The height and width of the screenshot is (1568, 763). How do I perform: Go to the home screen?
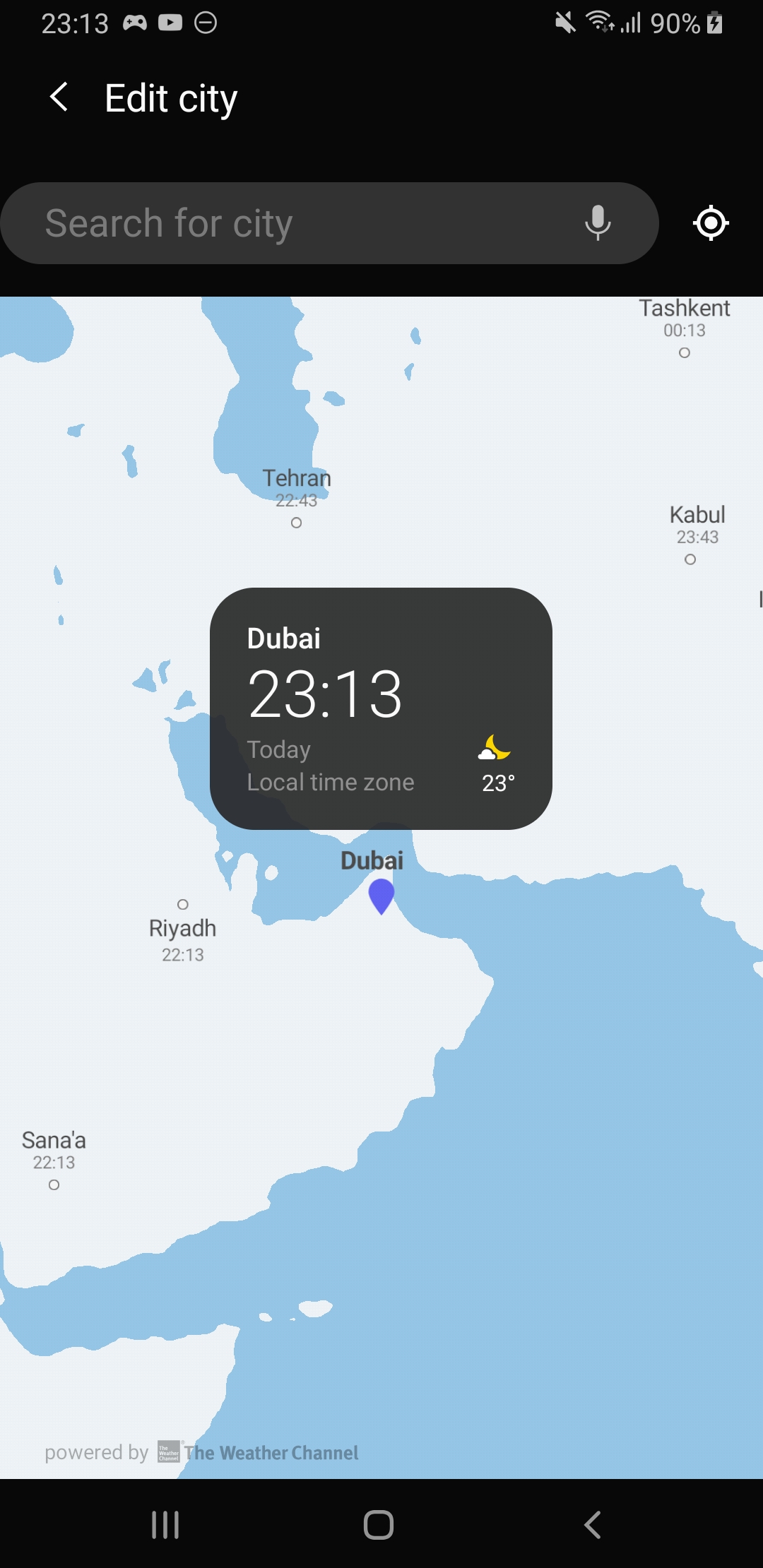click(379, 1524)
